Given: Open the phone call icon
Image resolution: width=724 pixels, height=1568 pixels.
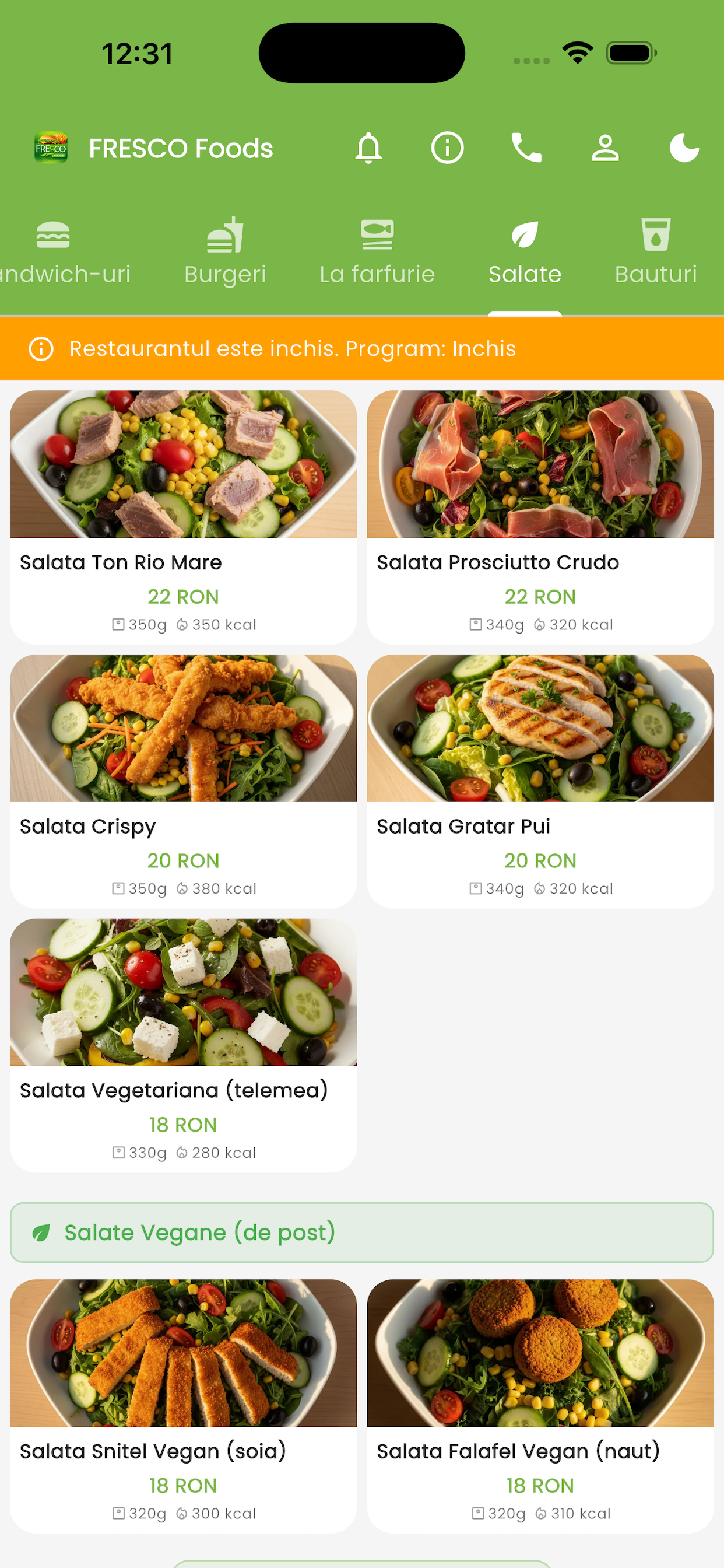Looking at the screenshot, I should (x=526, y=148).
